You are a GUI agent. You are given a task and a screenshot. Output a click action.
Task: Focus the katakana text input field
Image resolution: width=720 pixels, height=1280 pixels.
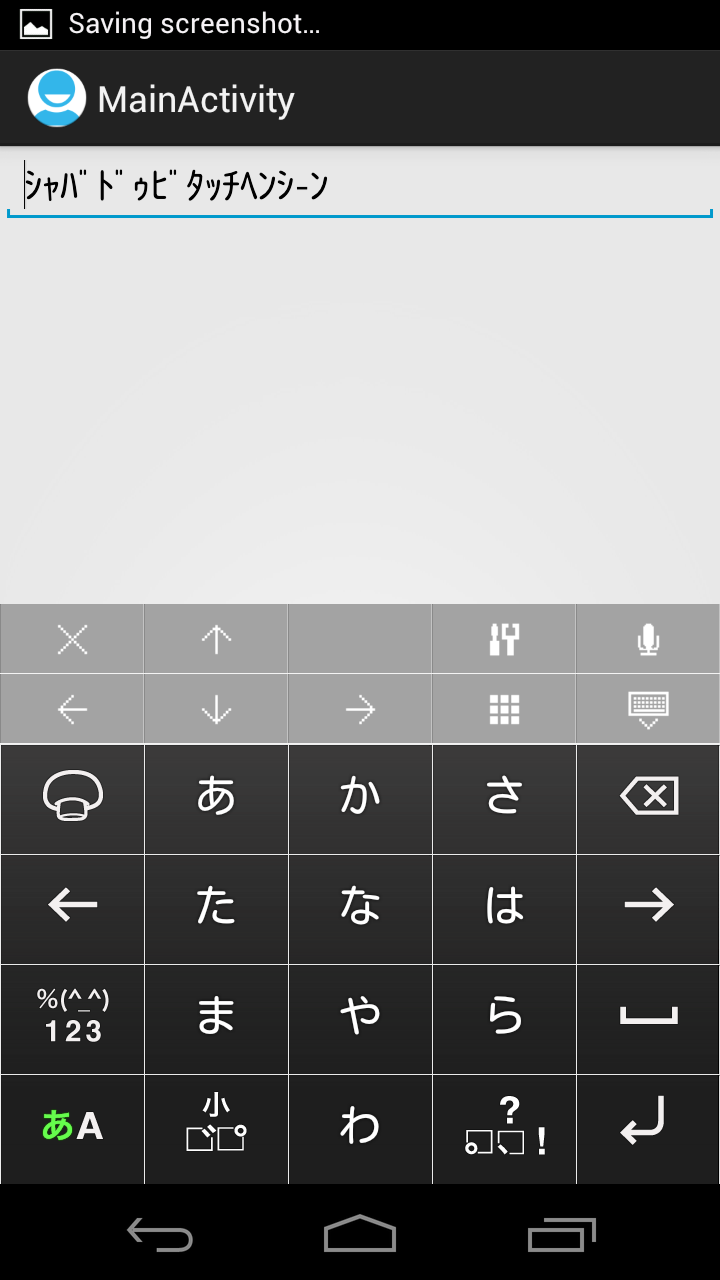tap(360, 186)
